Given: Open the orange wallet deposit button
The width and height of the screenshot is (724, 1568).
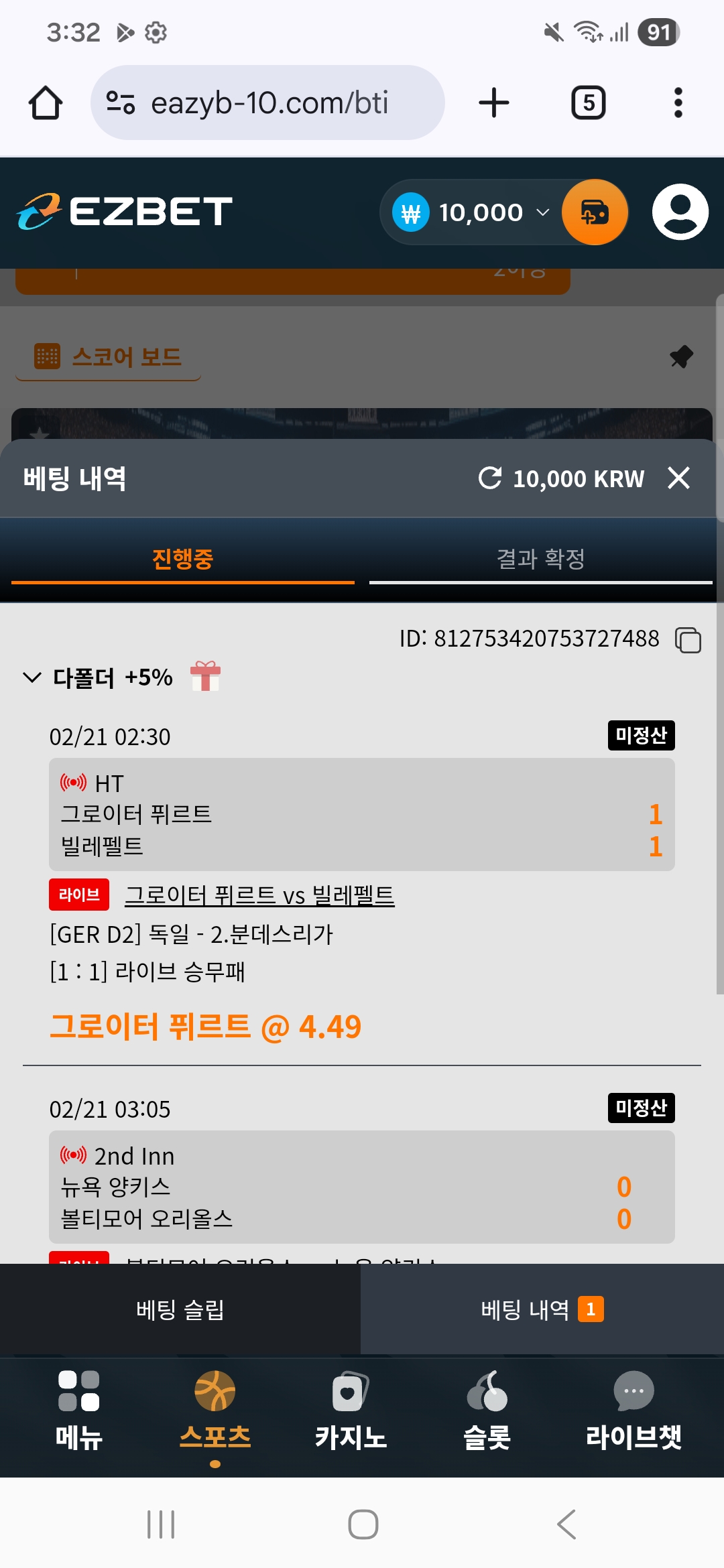Looking at the screenshot, I should point(595,212).
